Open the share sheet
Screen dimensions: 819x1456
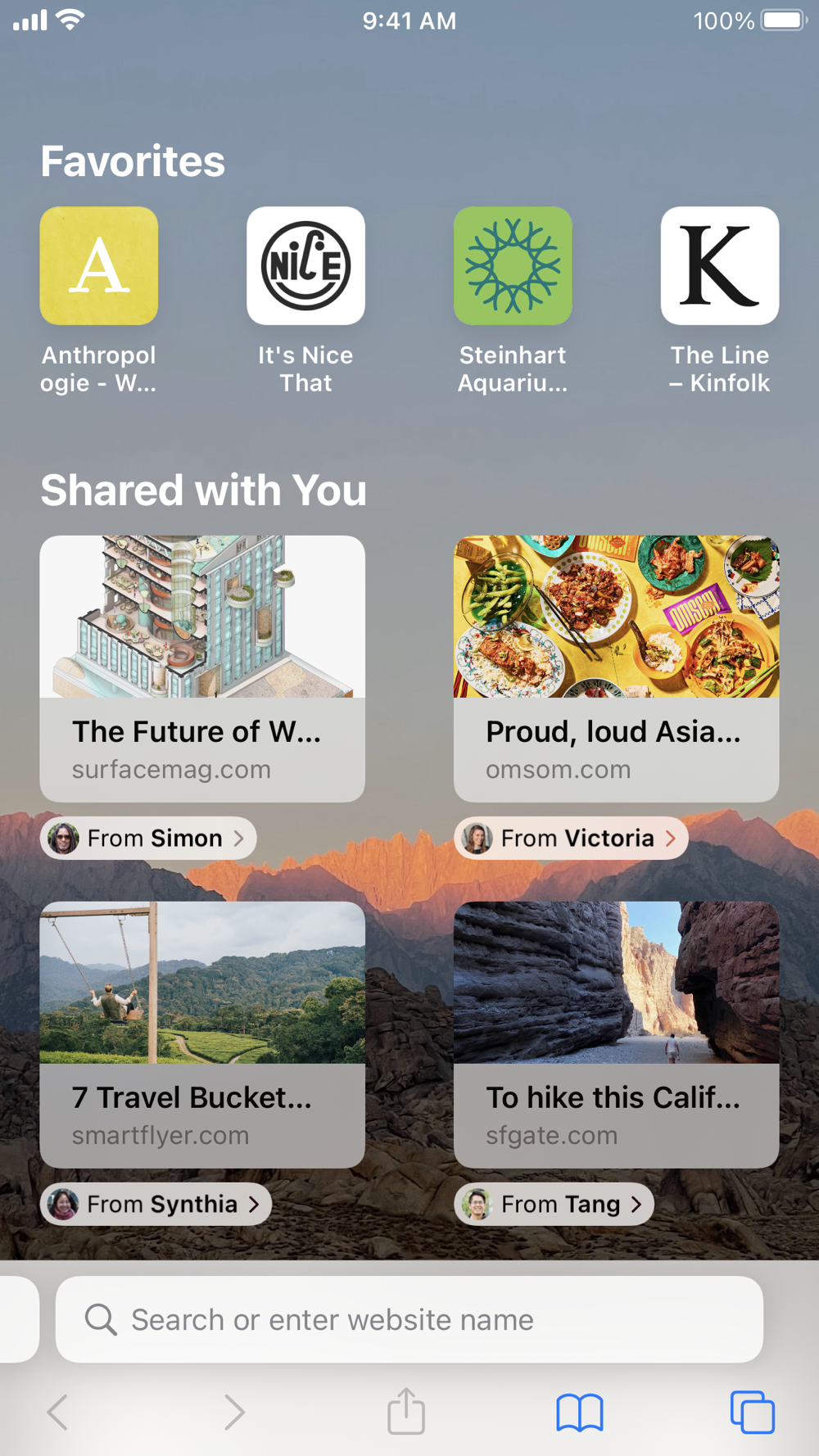406,1412
